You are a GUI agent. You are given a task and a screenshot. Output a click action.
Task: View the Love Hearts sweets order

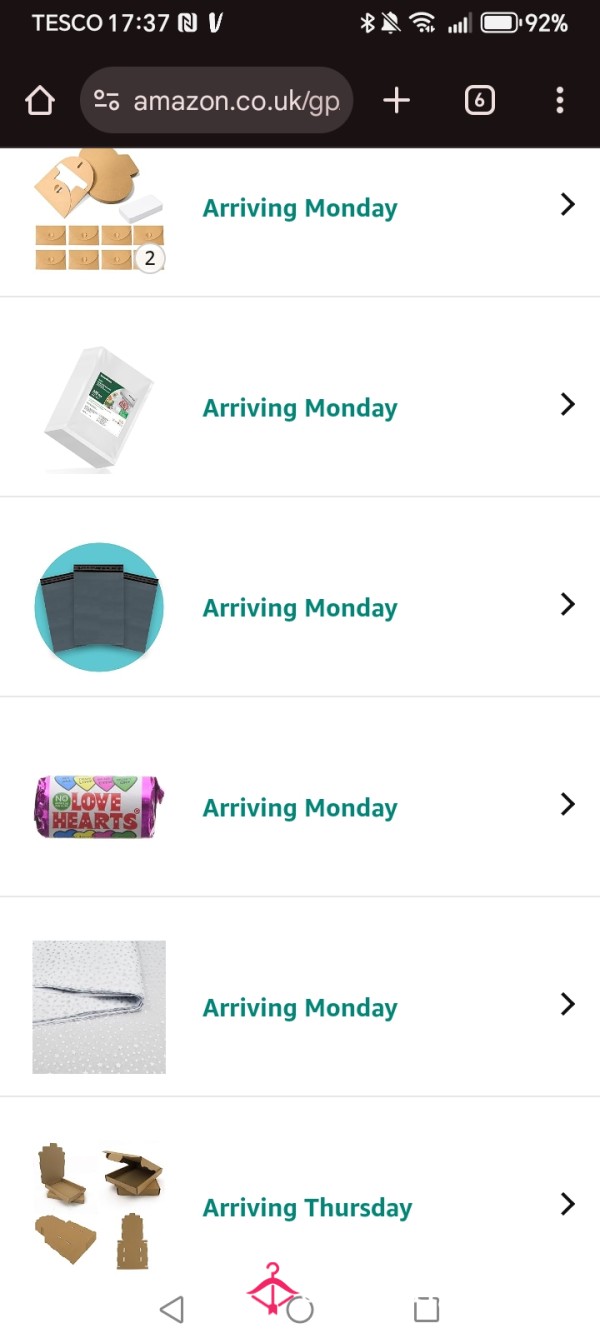click(x=300, y=807)
